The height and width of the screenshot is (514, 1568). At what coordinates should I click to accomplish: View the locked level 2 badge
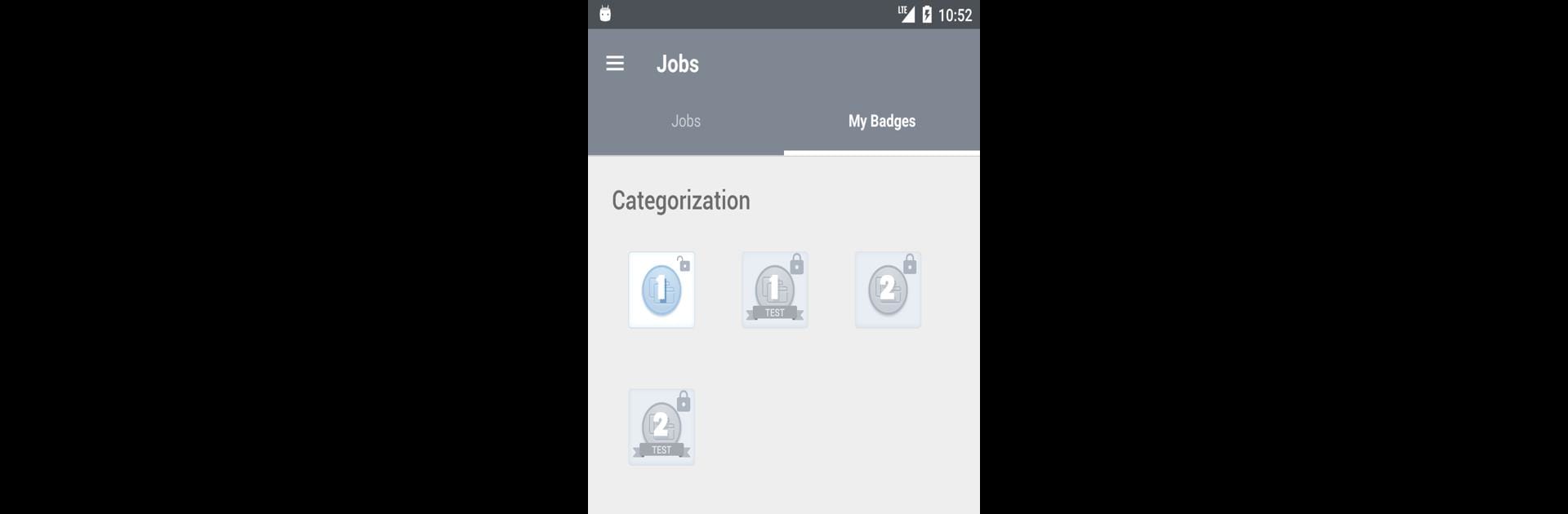click(888, 290)
